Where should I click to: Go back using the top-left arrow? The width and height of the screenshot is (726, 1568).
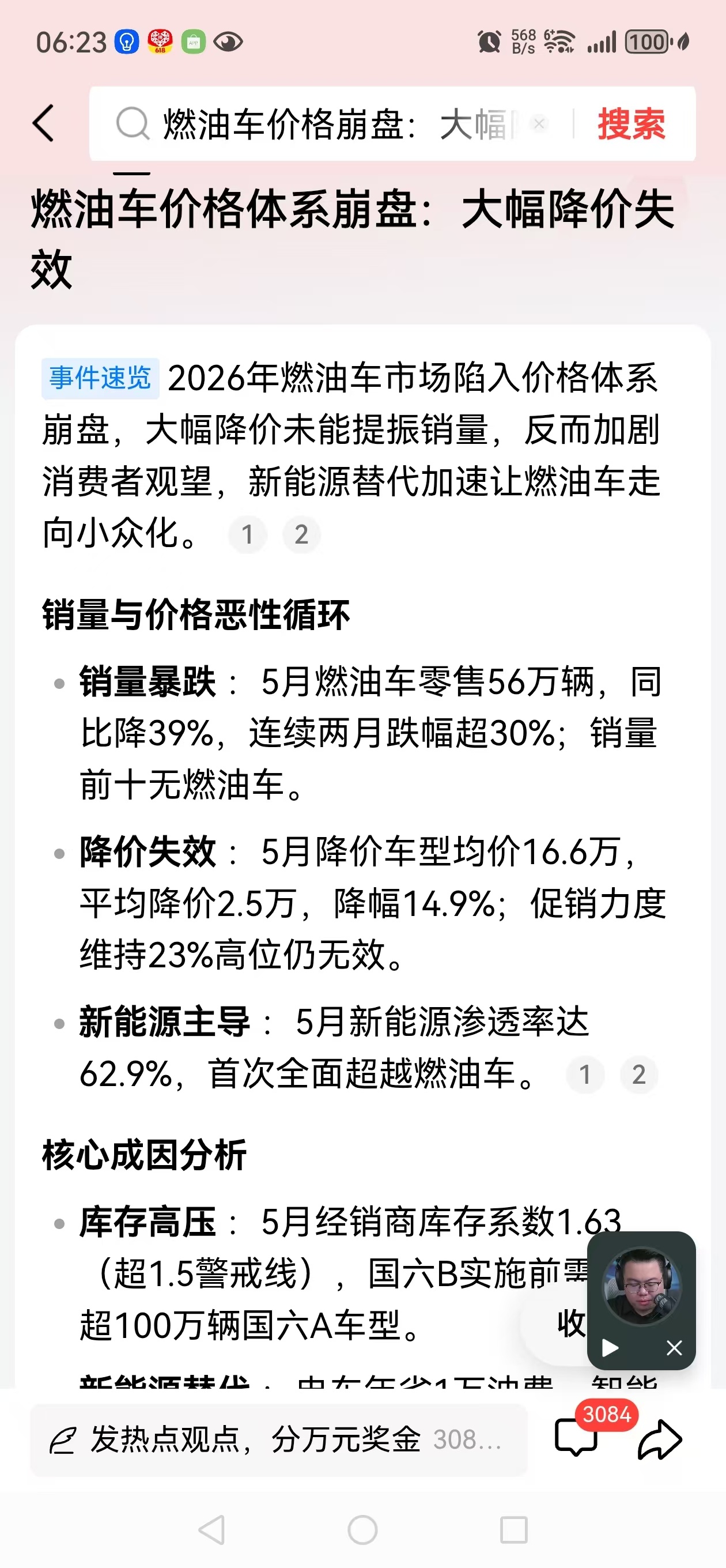point(44,123)
